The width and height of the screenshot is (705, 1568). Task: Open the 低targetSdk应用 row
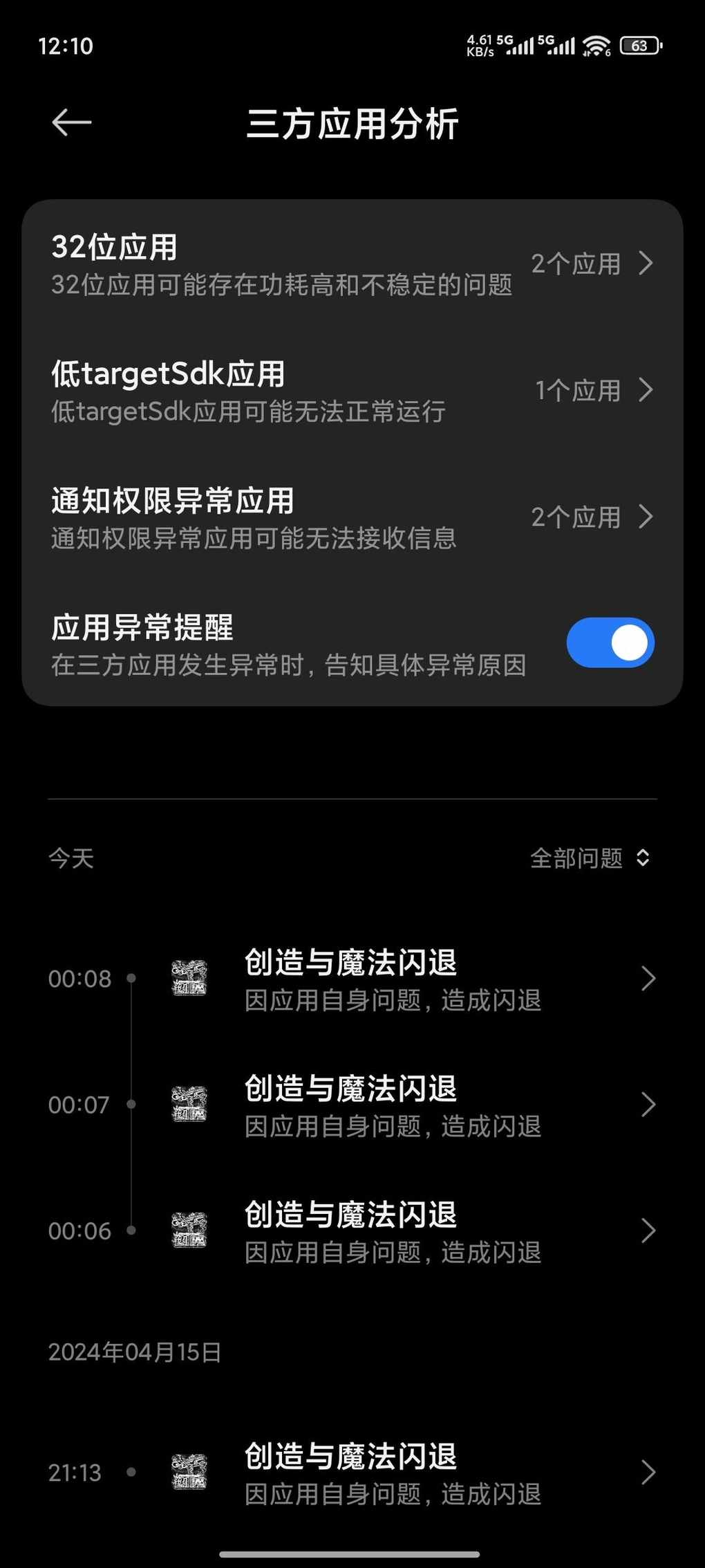(x=352, y=391)
